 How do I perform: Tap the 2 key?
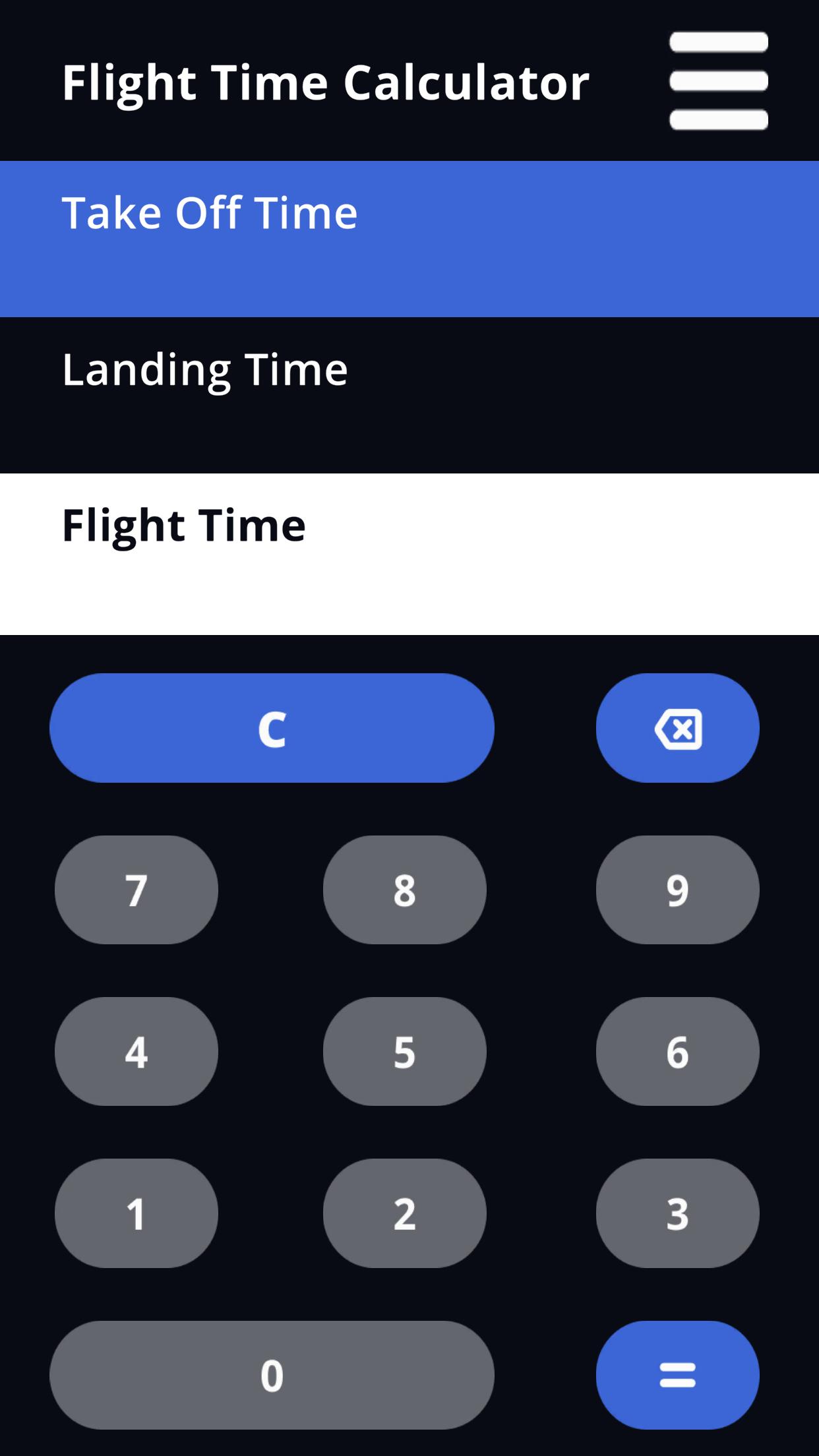pos(404,1213)
